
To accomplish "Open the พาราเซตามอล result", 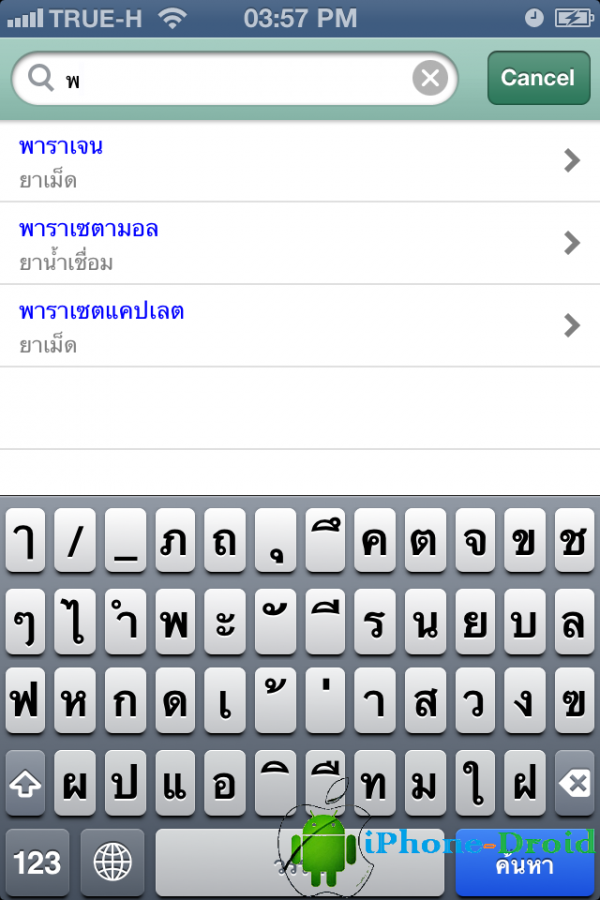I will coord(300,244).
